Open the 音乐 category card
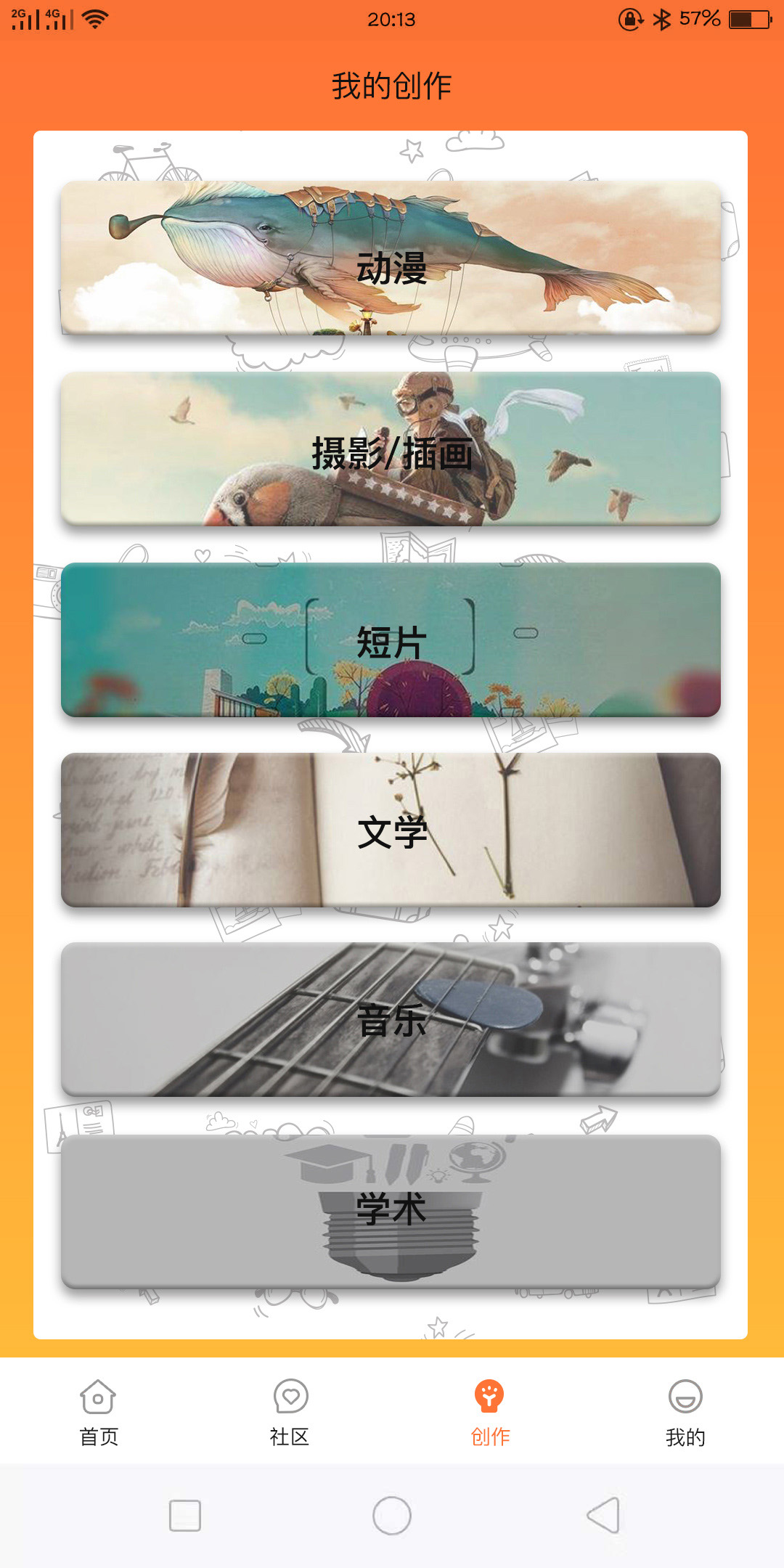The width and height of the screenshot is (784, 1568). 391,1019
